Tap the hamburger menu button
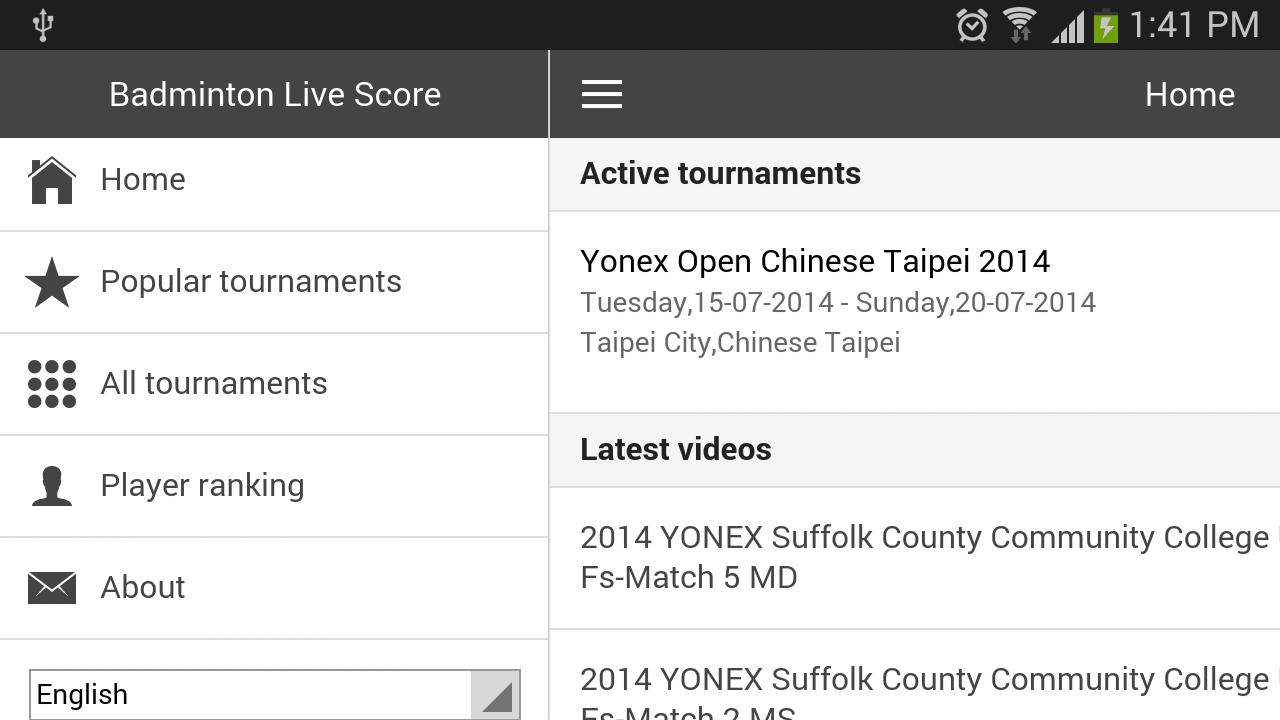This screenshot has width=1280, height=720. 602,94
